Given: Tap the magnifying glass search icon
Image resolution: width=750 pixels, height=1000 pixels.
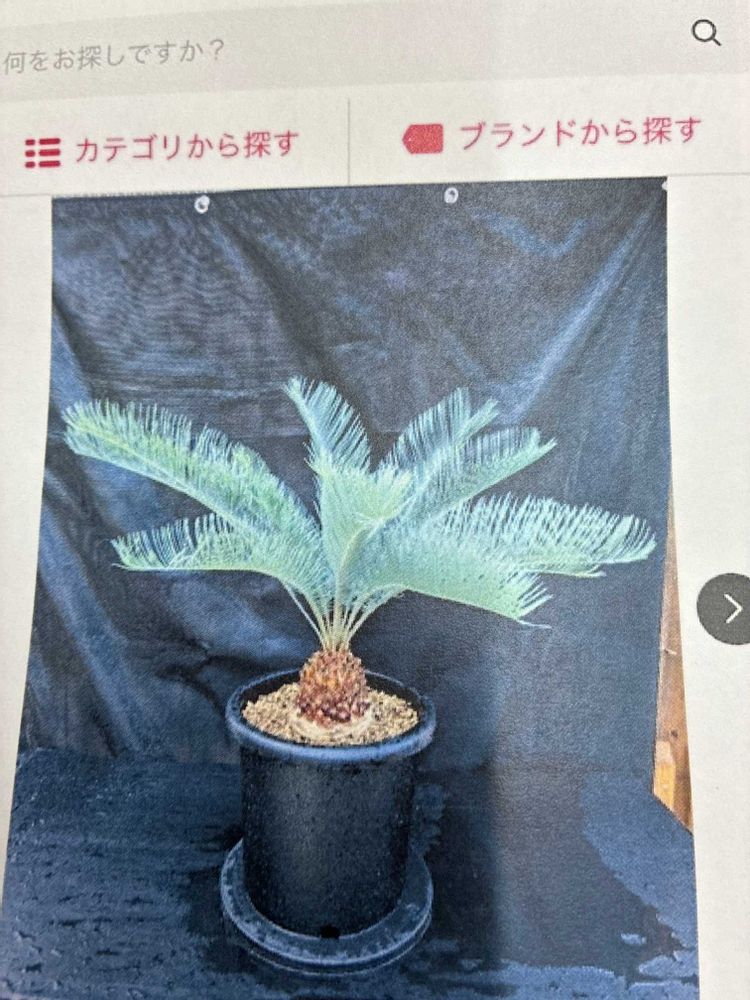Looking at the screenshot, I should 706,33.
